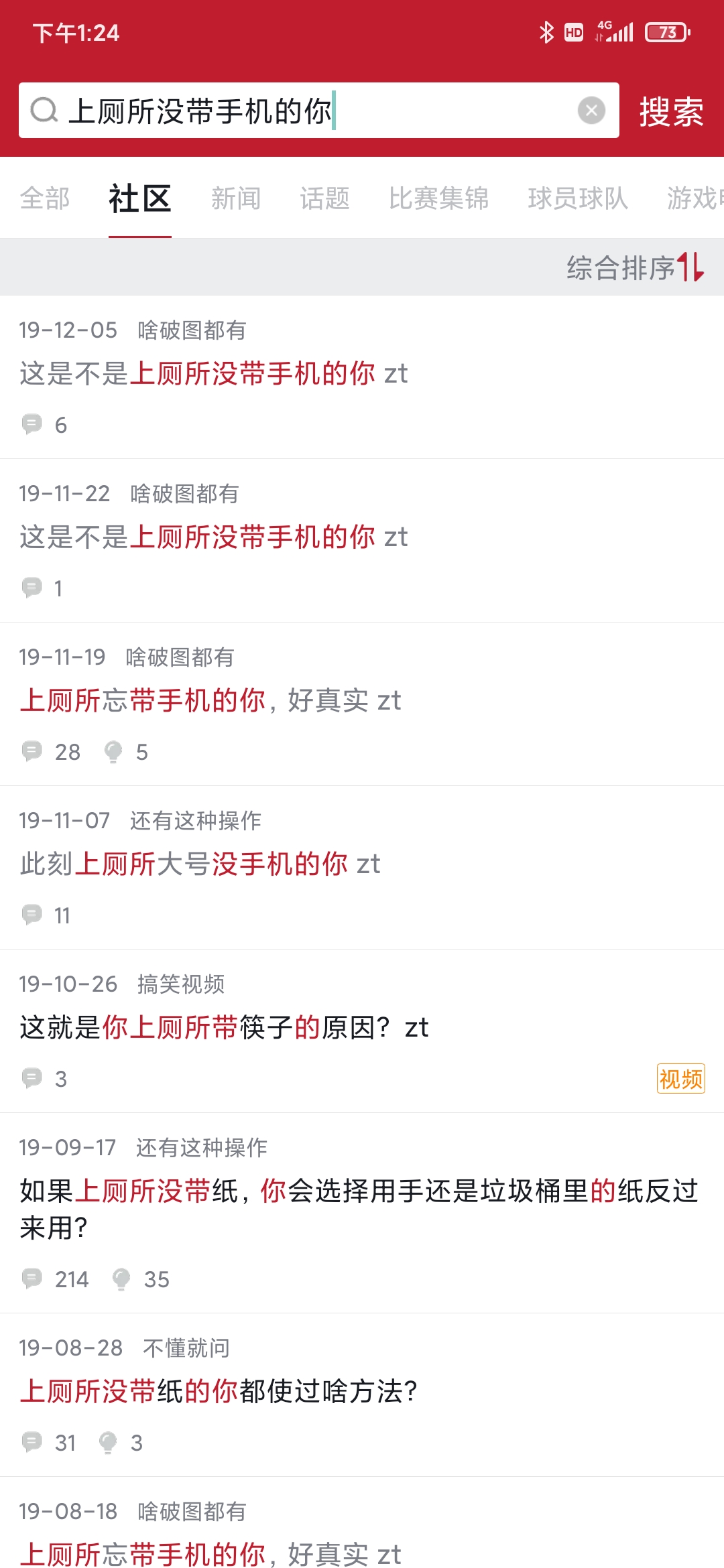This screenshot has height=1568, width=724.
Task: Select the 球员球队 tab
Action: click(x=578, y=198)
